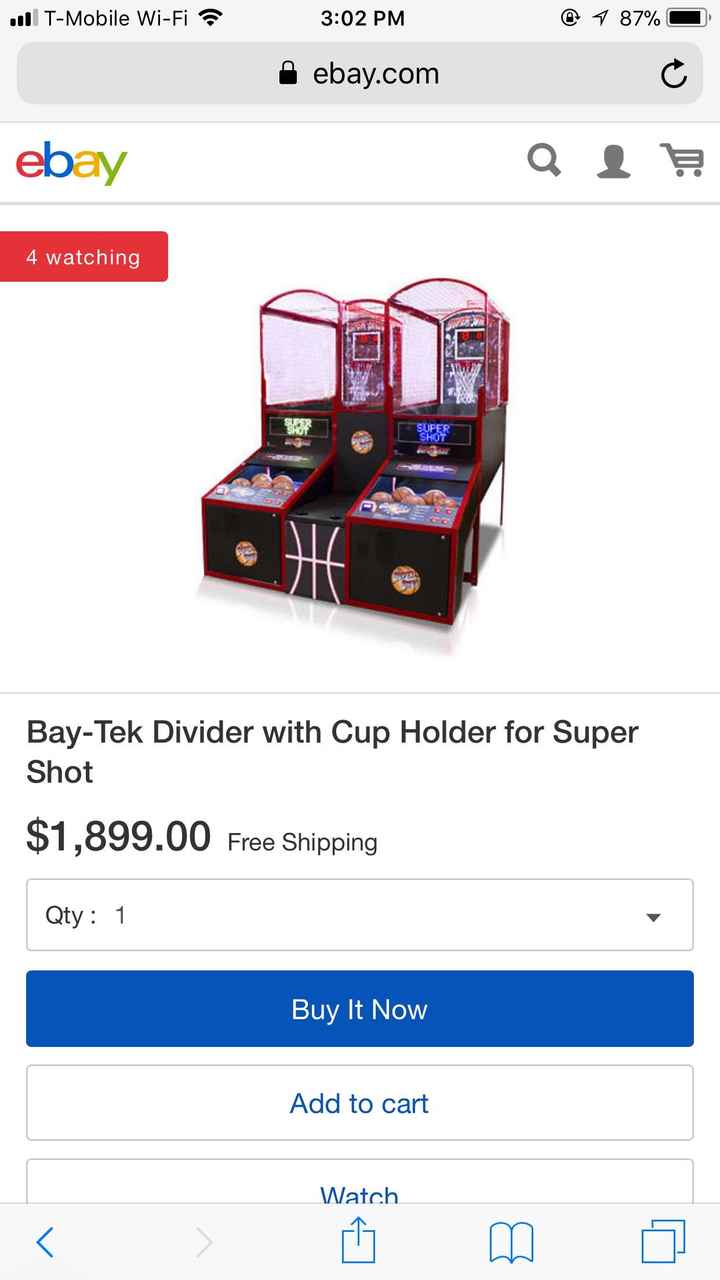
Task: Tap Buy It Now
Action: click(360, 1009)
